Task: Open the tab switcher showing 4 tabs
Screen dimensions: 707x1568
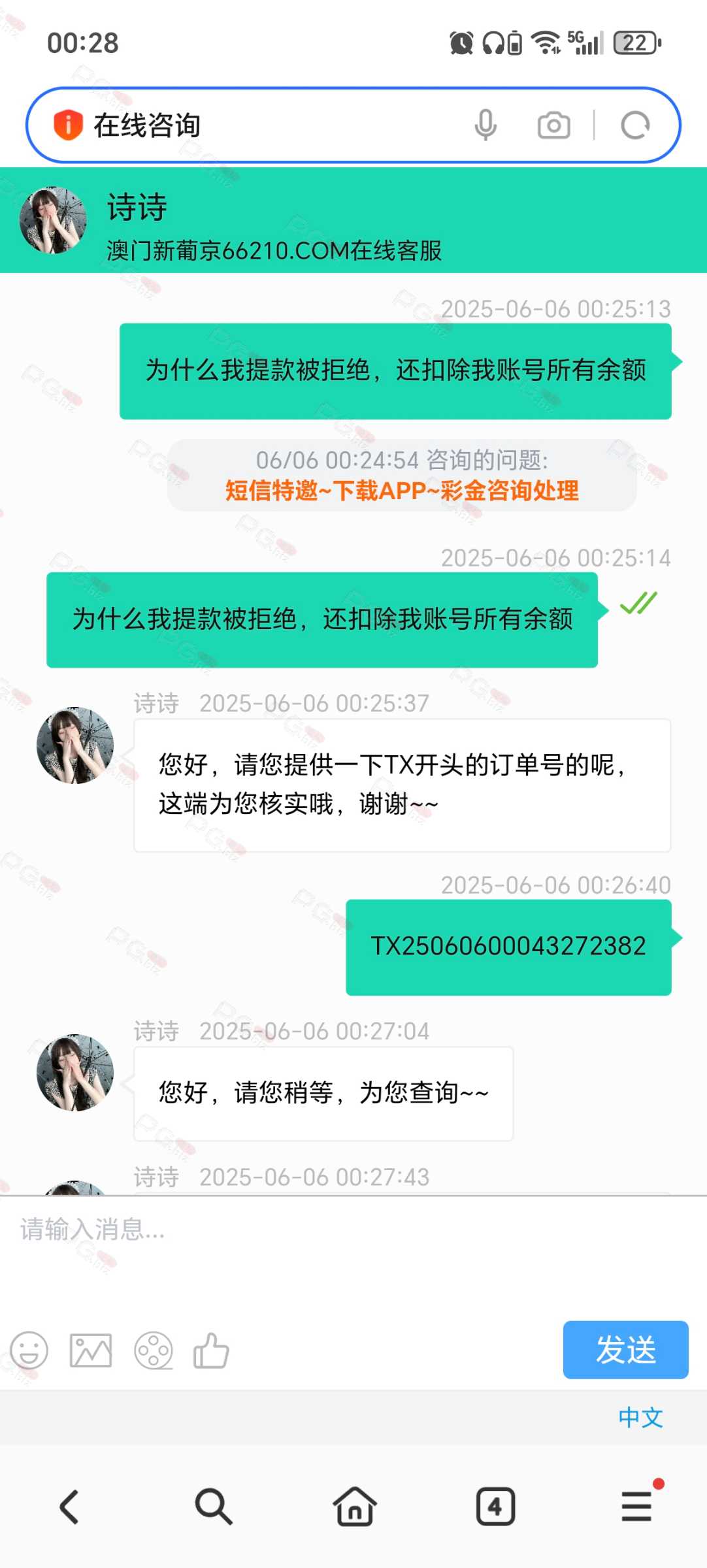Action: 495,1507
